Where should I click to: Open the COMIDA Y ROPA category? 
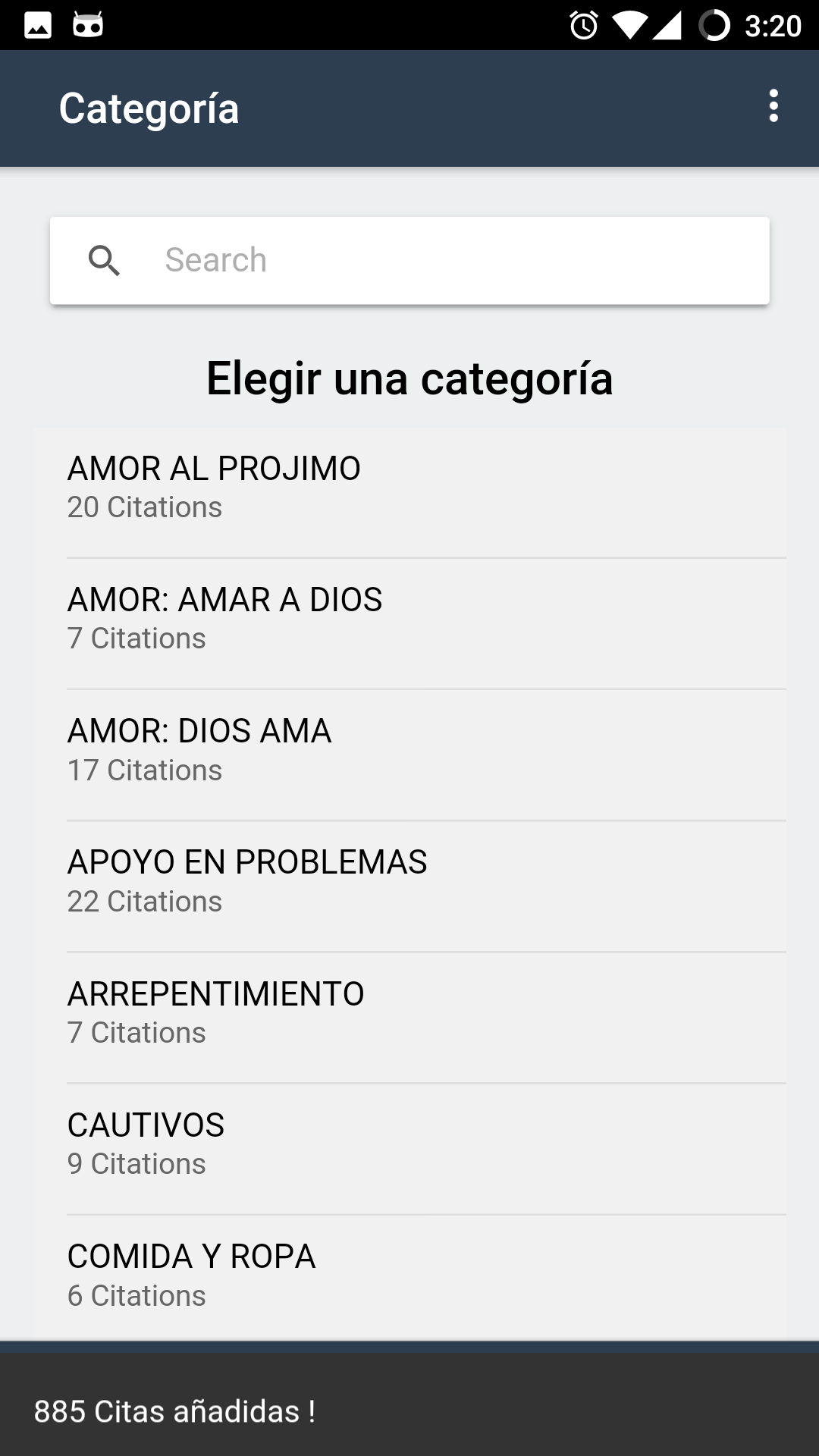pos(409,1275)
